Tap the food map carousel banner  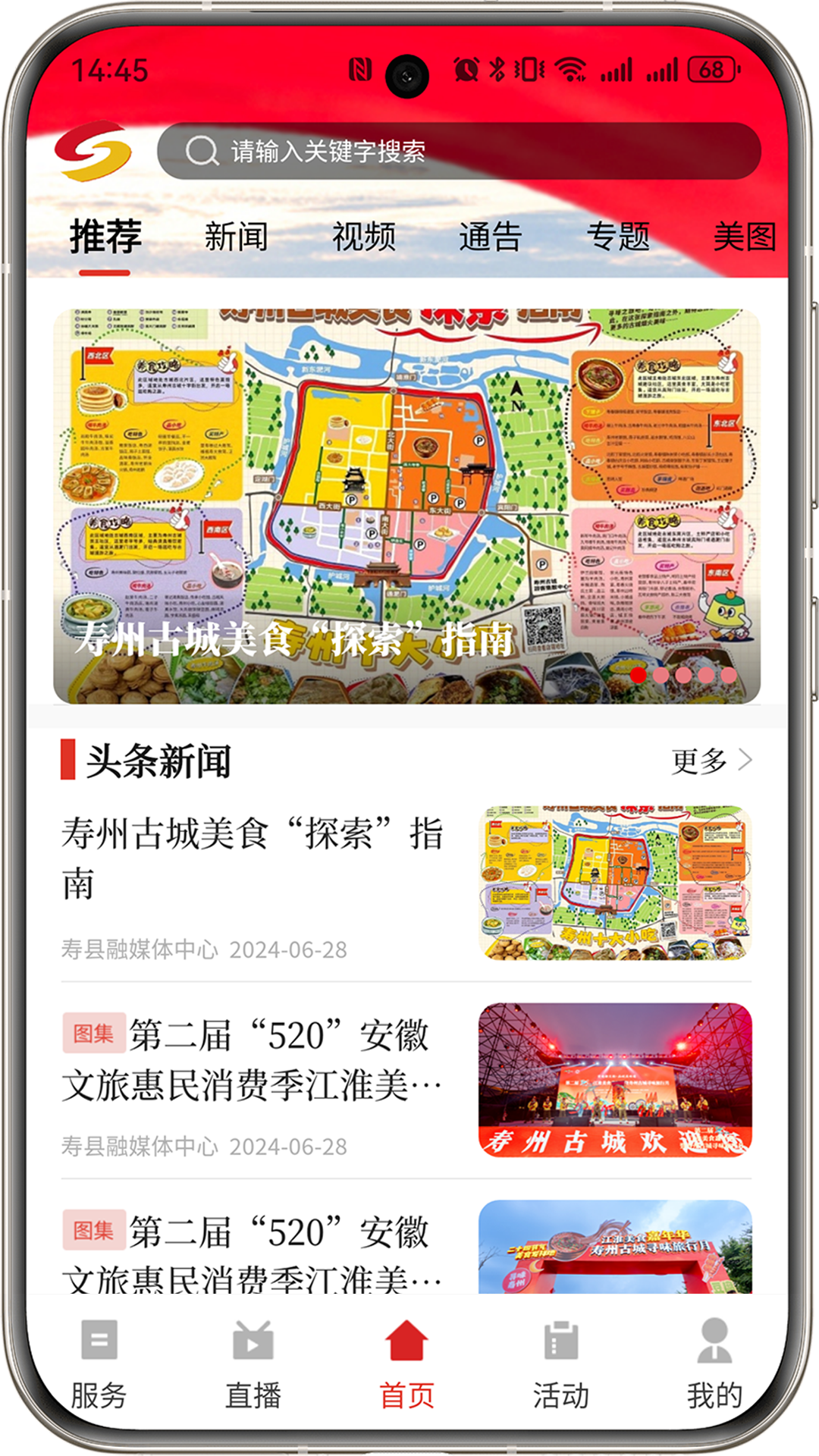coord(409,500)
